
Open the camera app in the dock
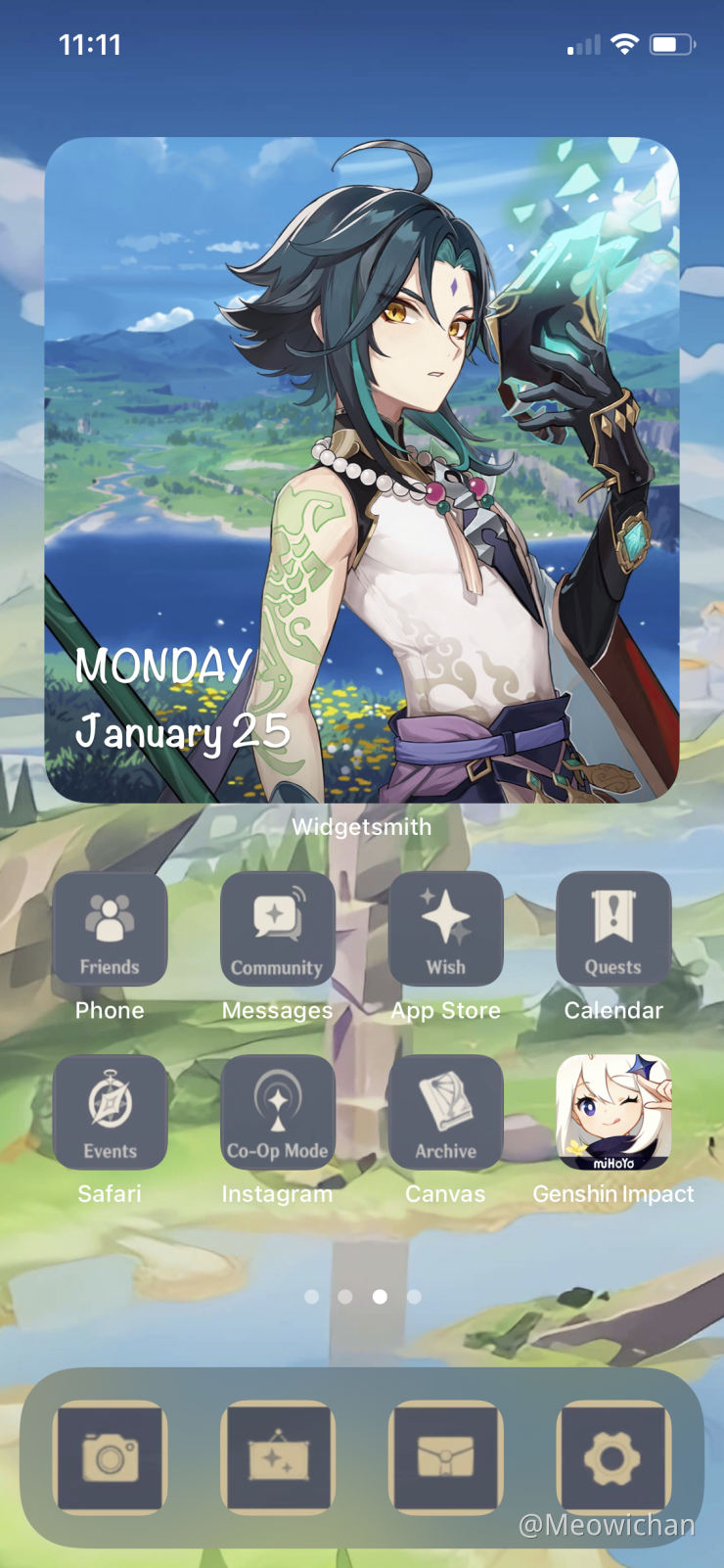click(110, 1457)
